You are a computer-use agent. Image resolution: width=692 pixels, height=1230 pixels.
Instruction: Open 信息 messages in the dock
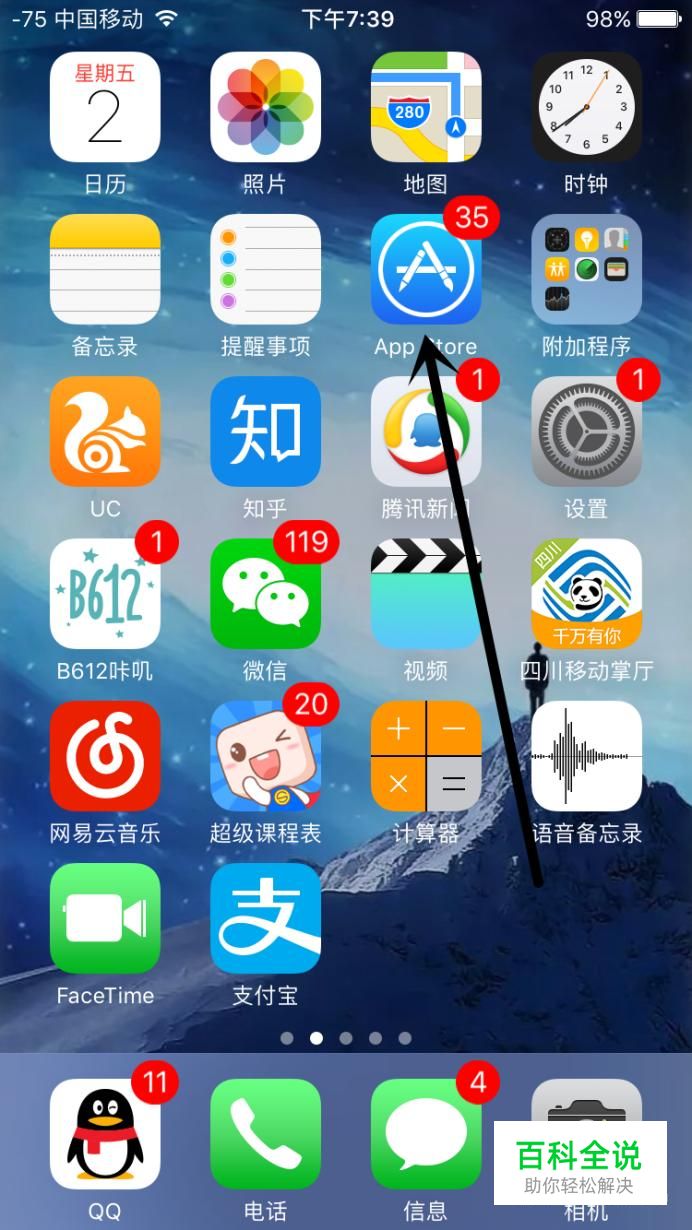pyautogui.click(x=425, y=1134)
